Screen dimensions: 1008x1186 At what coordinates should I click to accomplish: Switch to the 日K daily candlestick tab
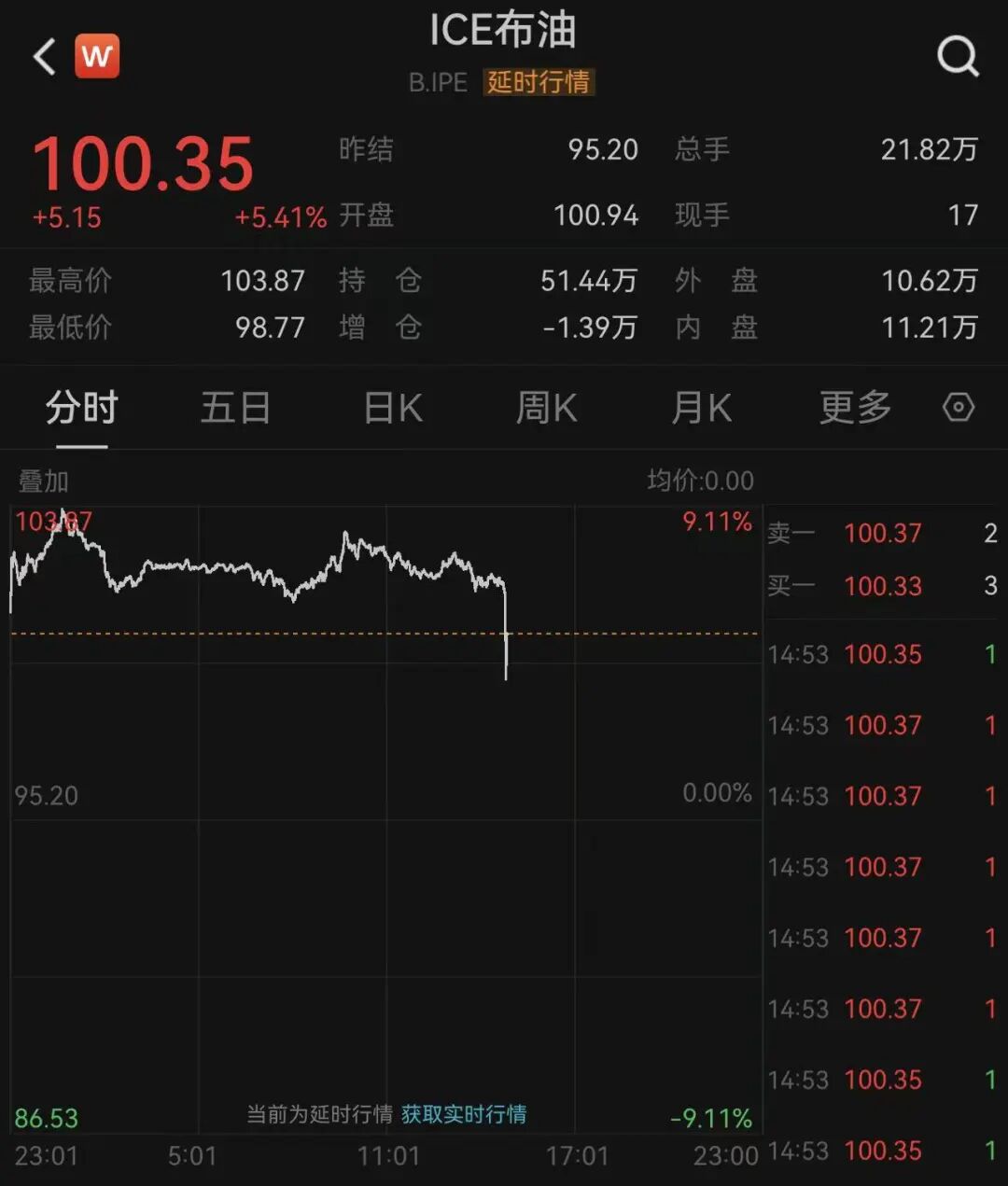point(392,408)
